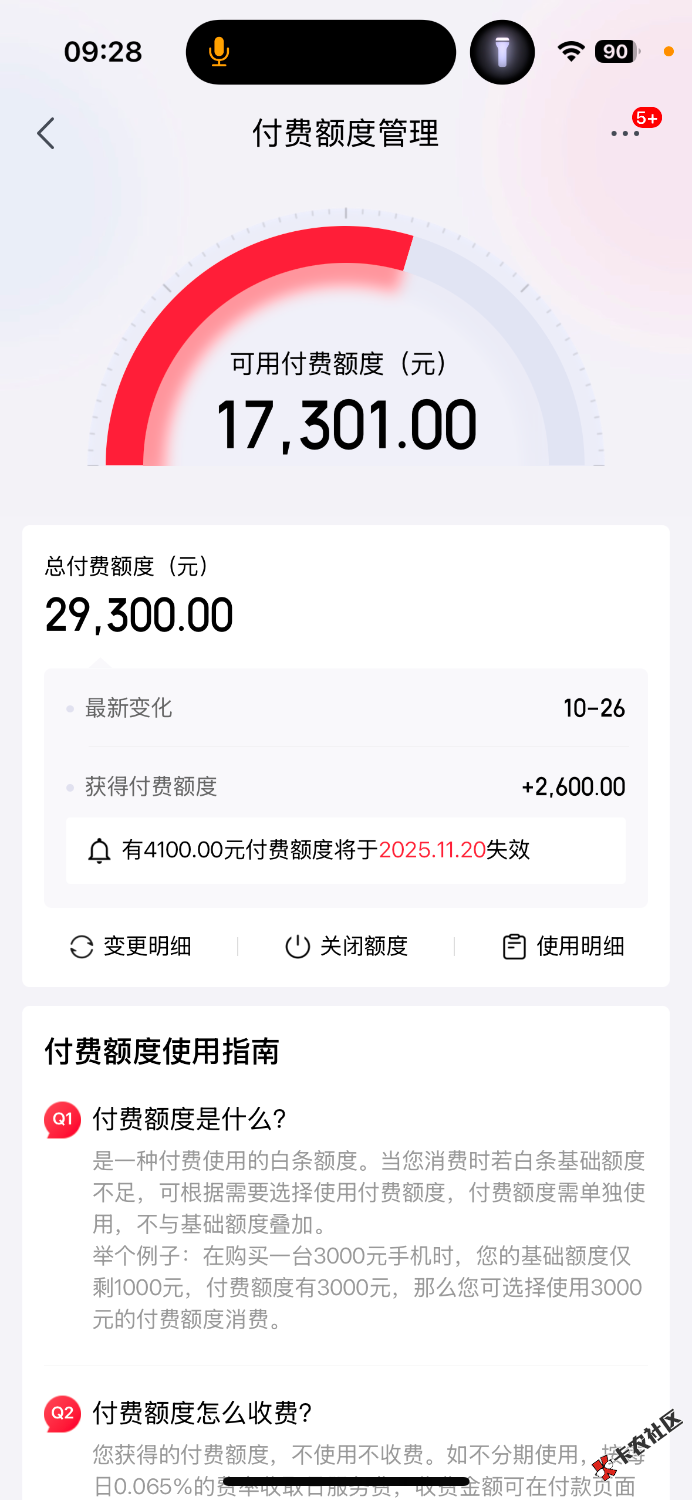This screenshot has height=1500, width=692.
Task: Go back from 付费额度管理 page
Action: (46, 134)
